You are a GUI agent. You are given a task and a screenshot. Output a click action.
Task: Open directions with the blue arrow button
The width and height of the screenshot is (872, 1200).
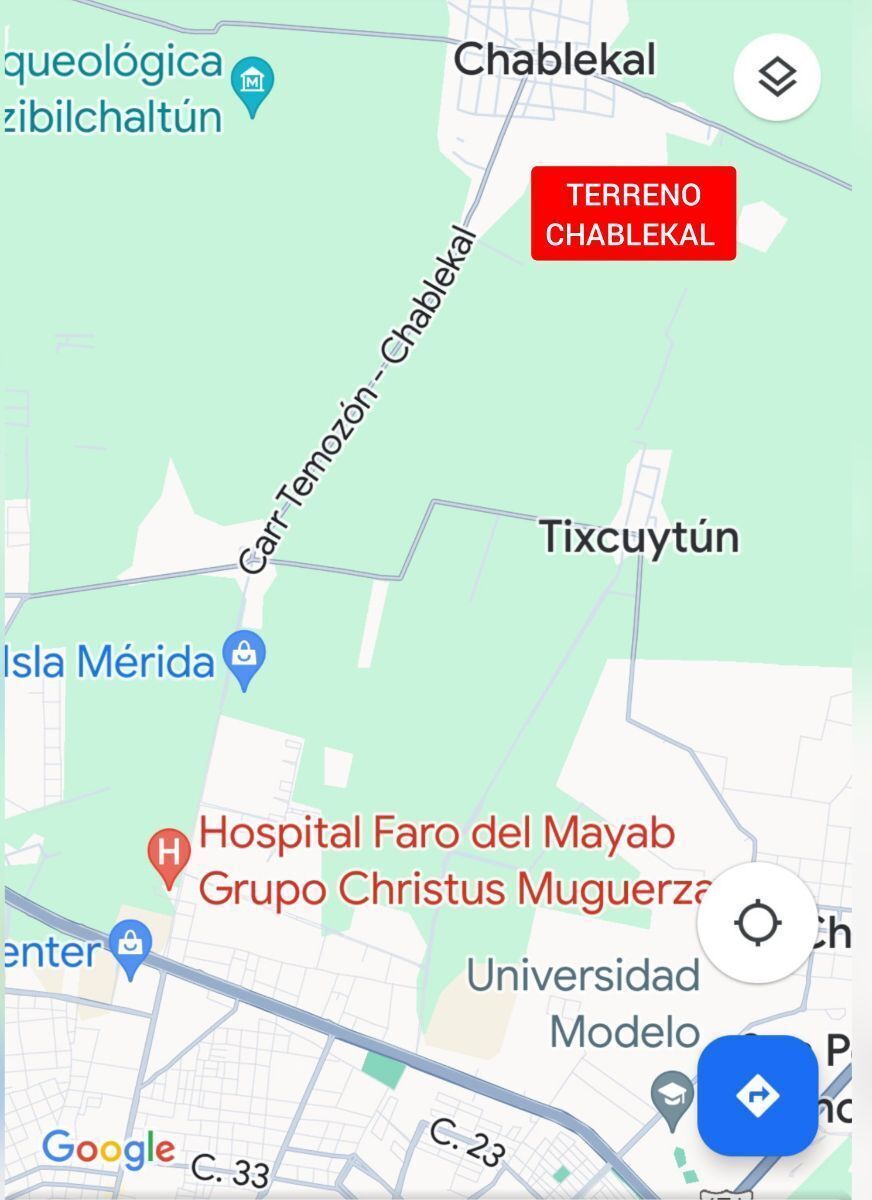[757, 1095]
